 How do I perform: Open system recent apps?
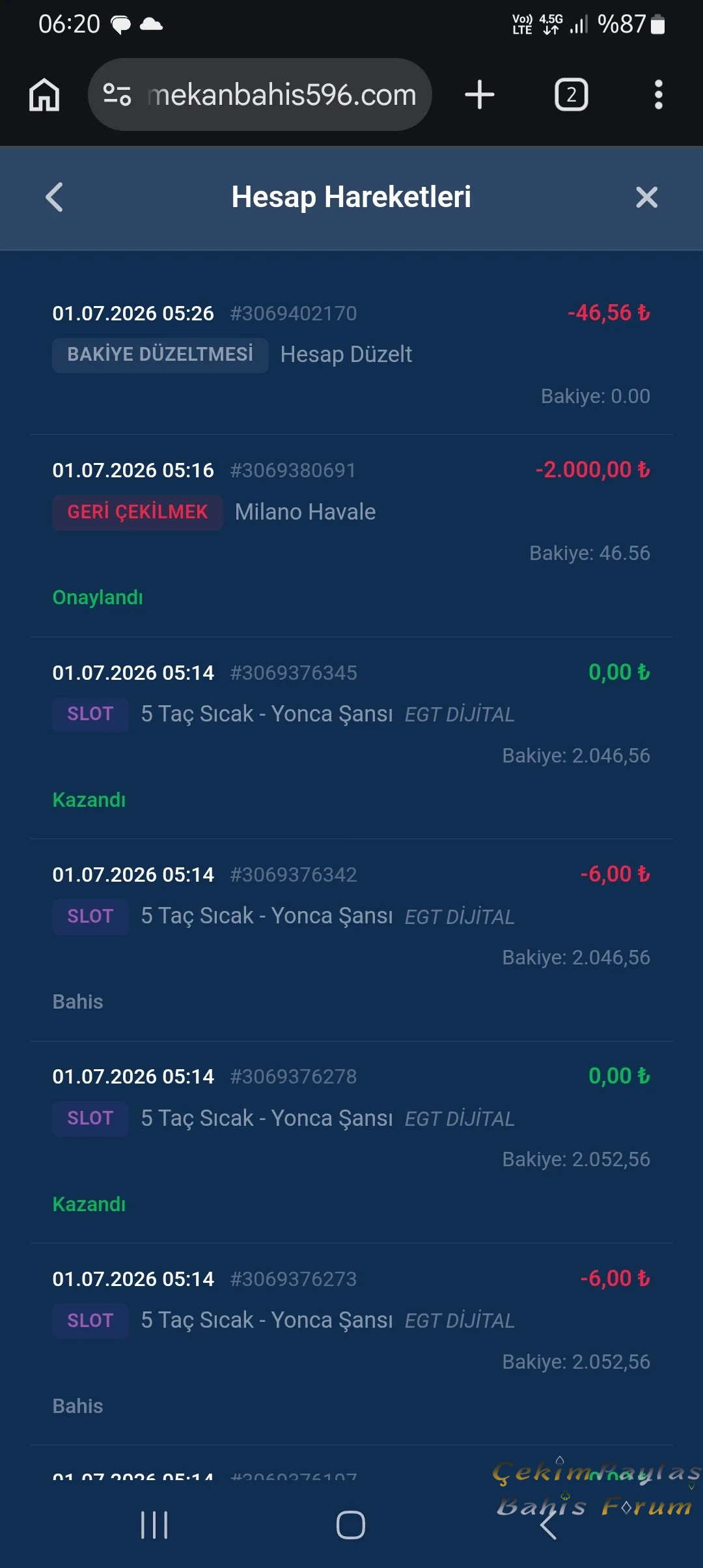(x=155, y=1524)
